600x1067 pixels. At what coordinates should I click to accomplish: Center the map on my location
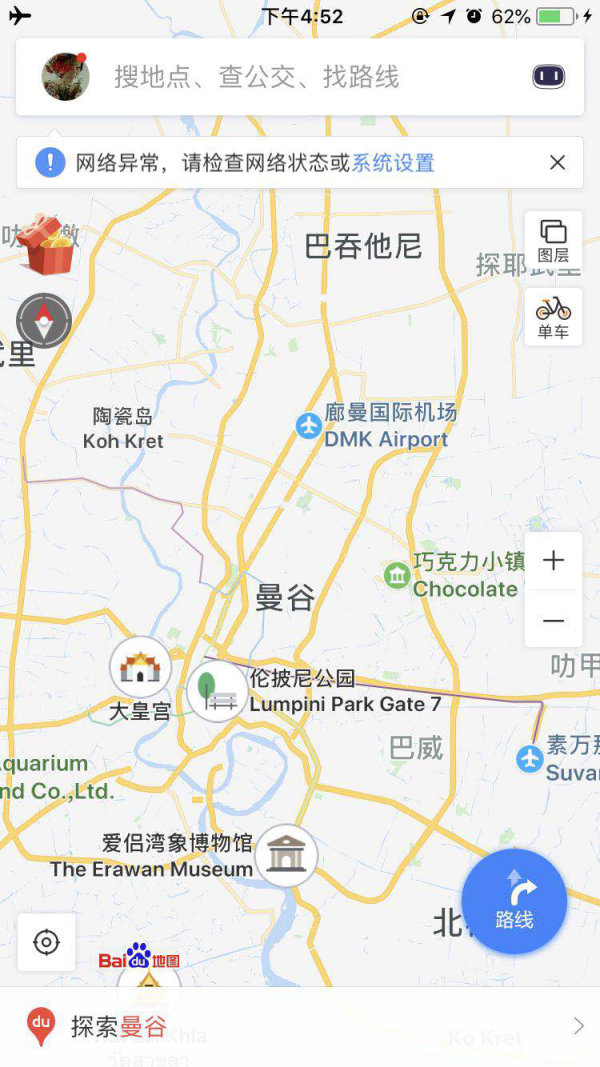46,942
